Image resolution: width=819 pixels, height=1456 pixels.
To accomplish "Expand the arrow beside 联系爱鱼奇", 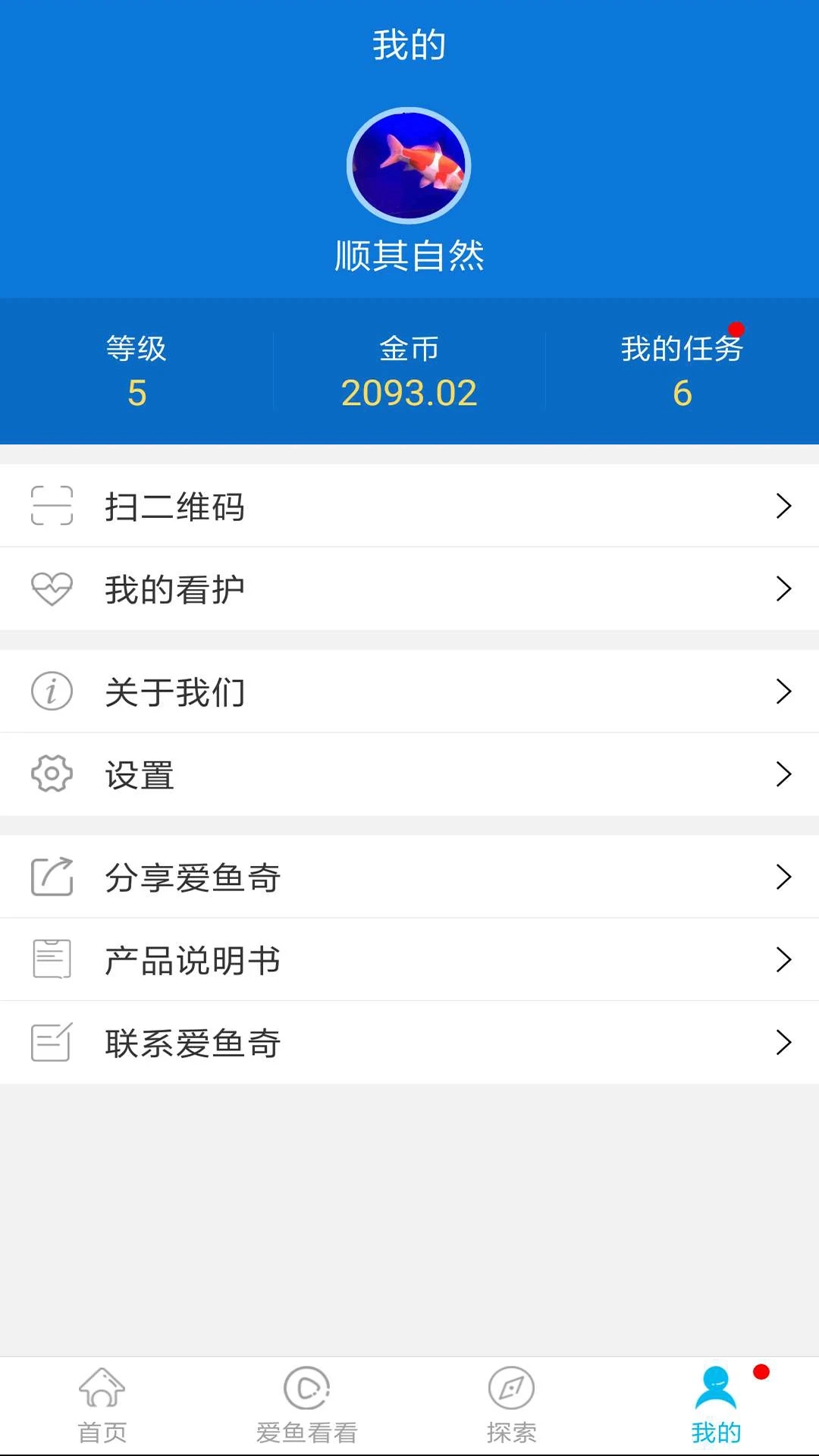I will pos(785,1043).
